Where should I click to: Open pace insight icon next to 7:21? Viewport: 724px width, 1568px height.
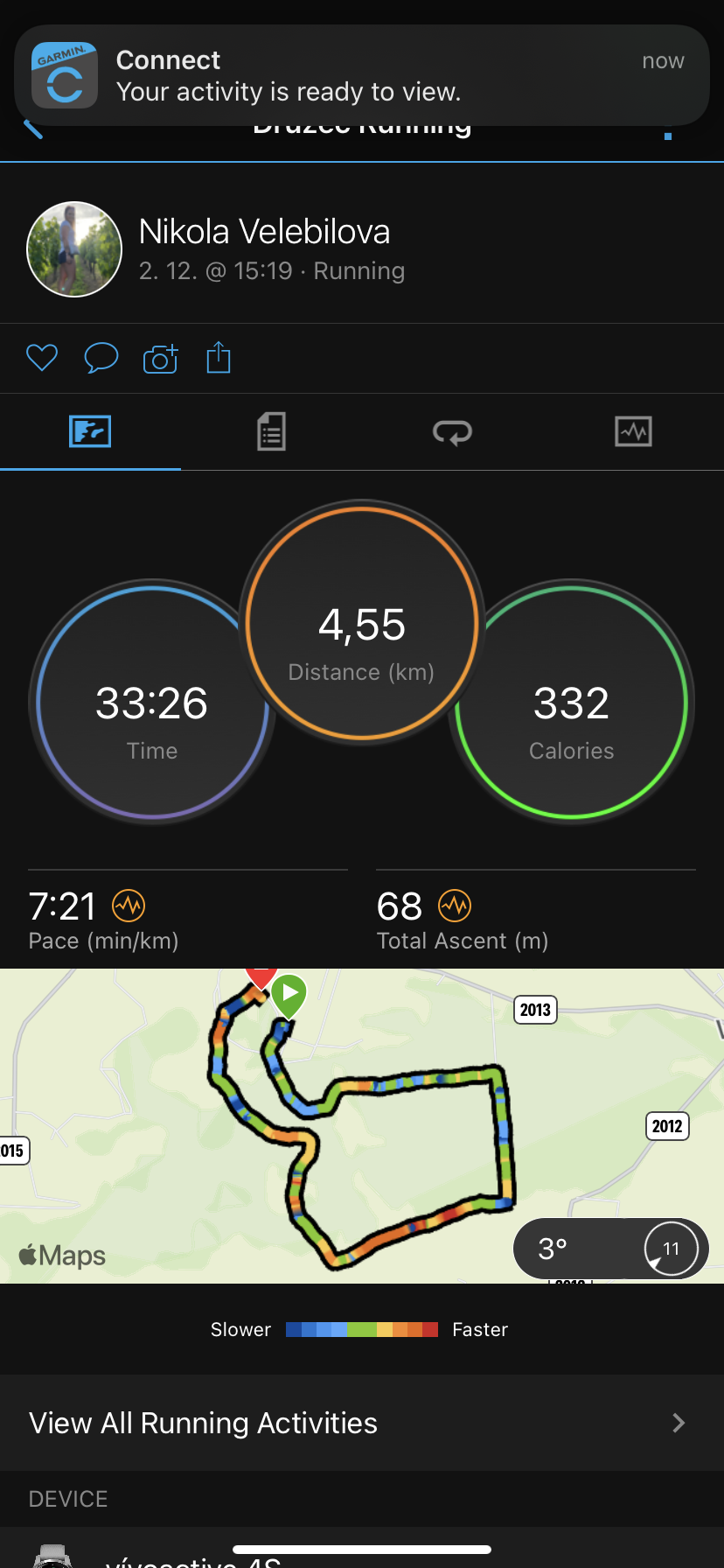129,906
